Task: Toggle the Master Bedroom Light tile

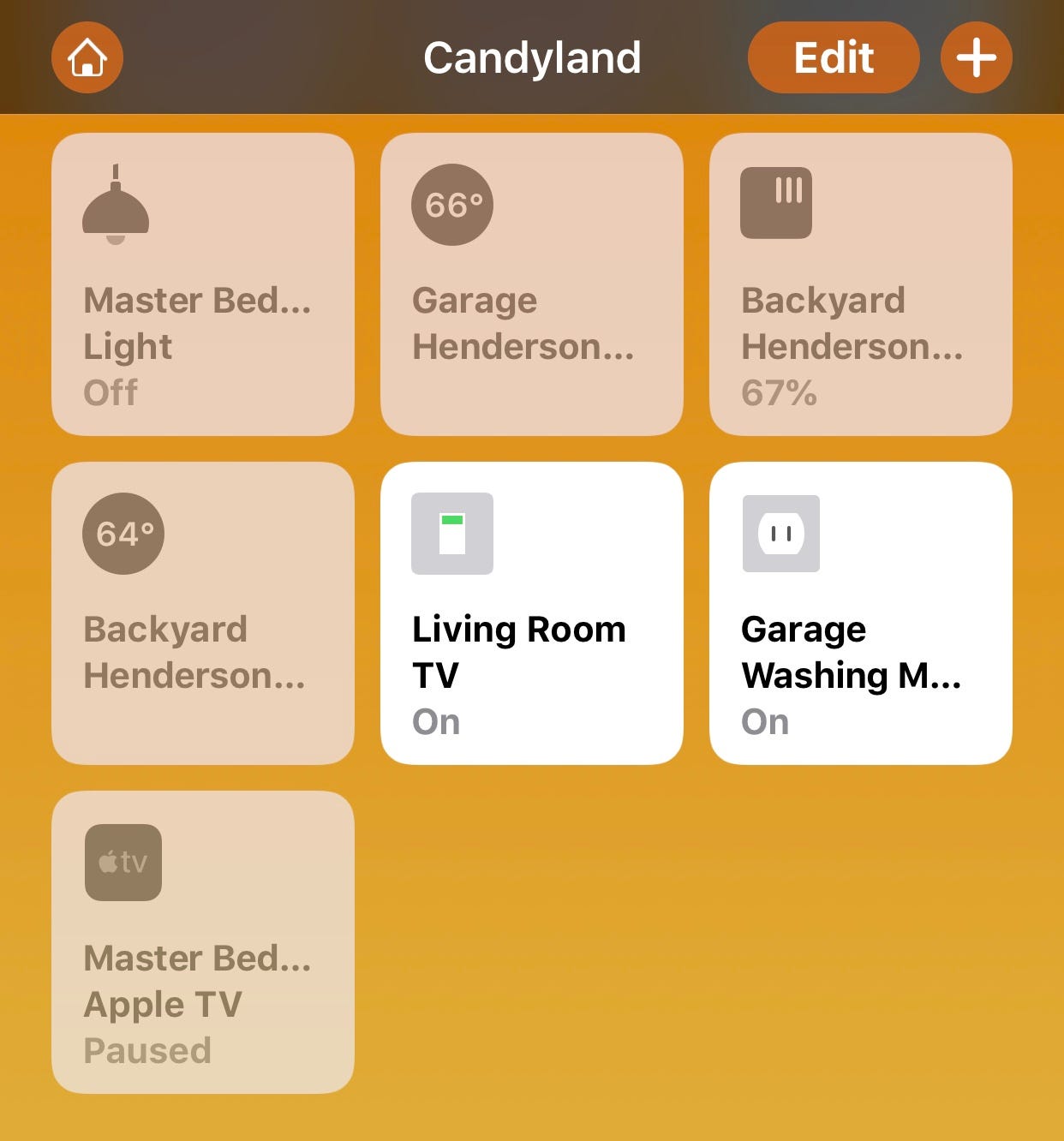Action: [x=203, y=284]
